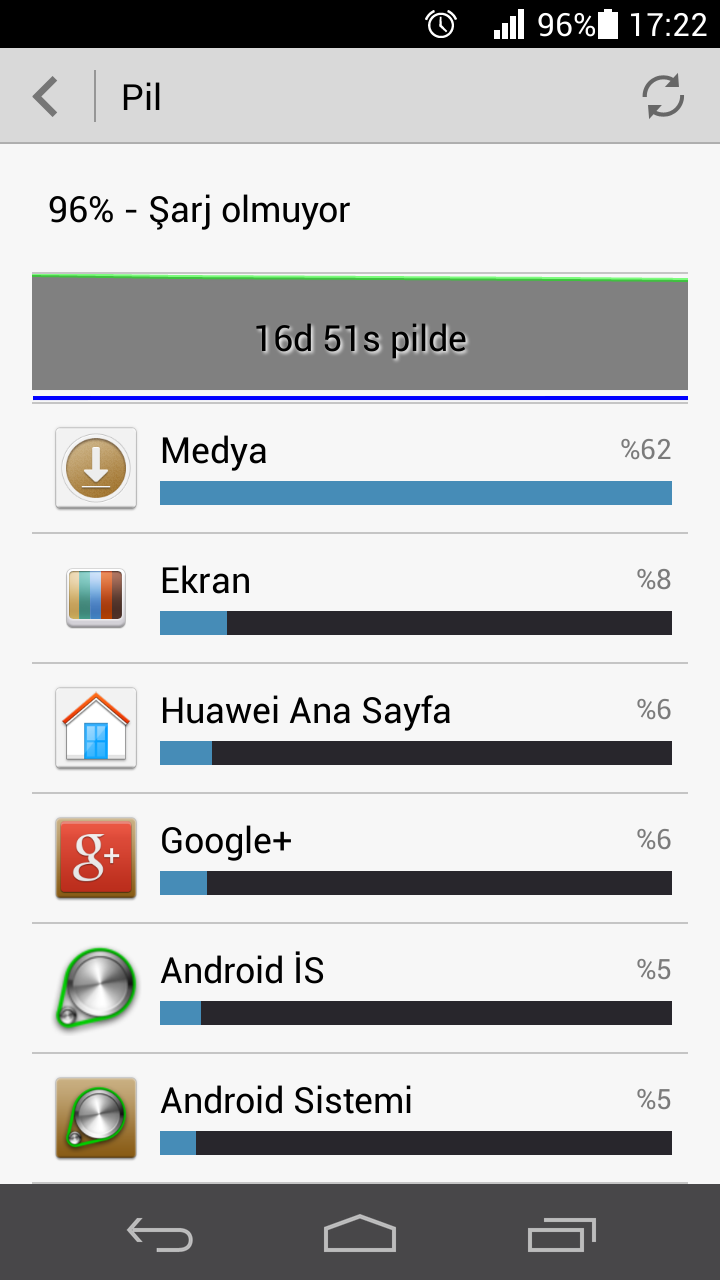View Ekran battery usage details
The width and height of the screenshot is (720, 1280).
[360, 598]
